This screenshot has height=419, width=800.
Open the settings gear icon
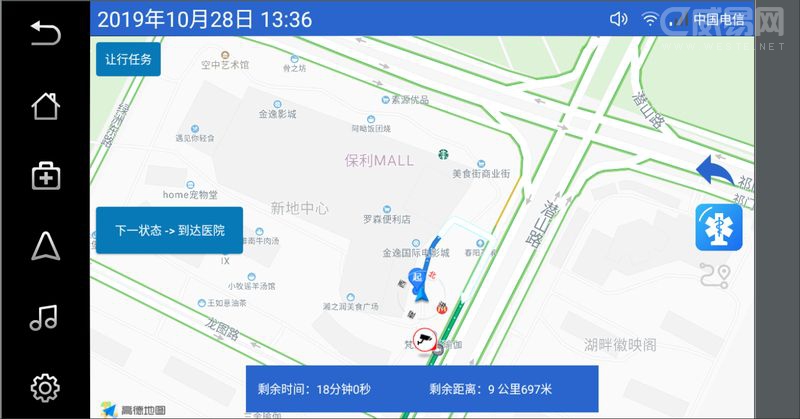pos(45,387)
